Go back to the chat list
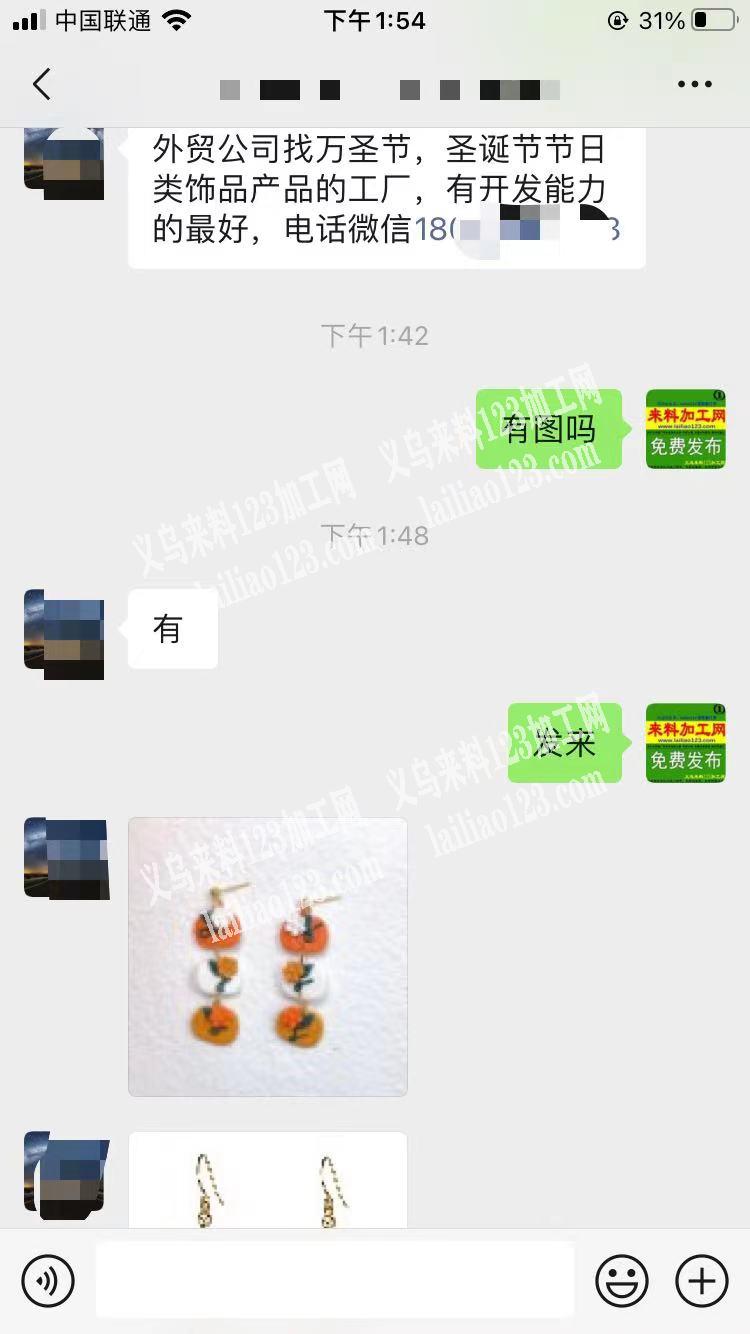 41,85
